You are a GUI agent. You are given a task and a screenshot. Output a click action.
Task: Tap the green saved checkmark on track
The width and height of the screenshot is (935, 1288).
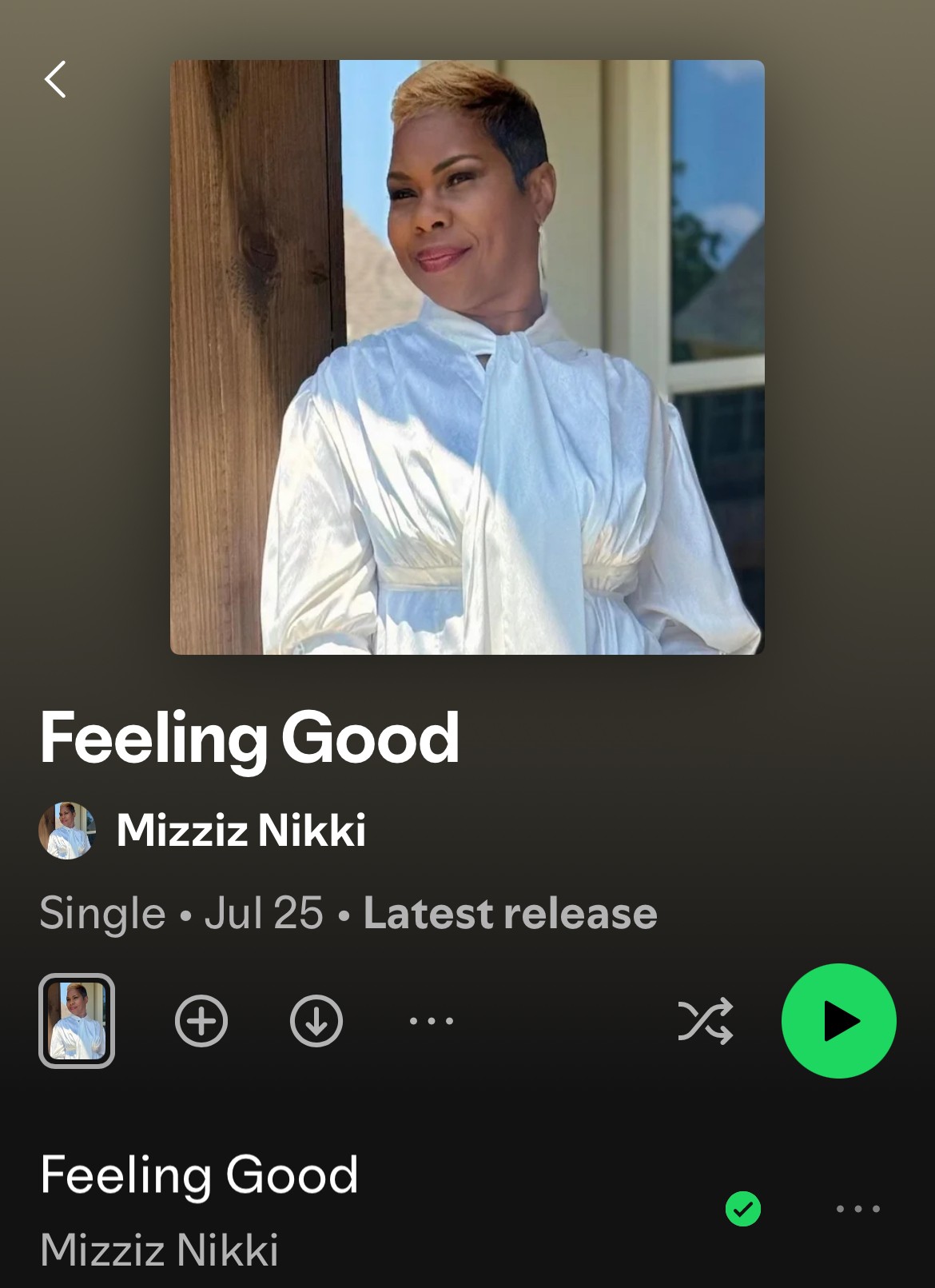pos(743,1209)
